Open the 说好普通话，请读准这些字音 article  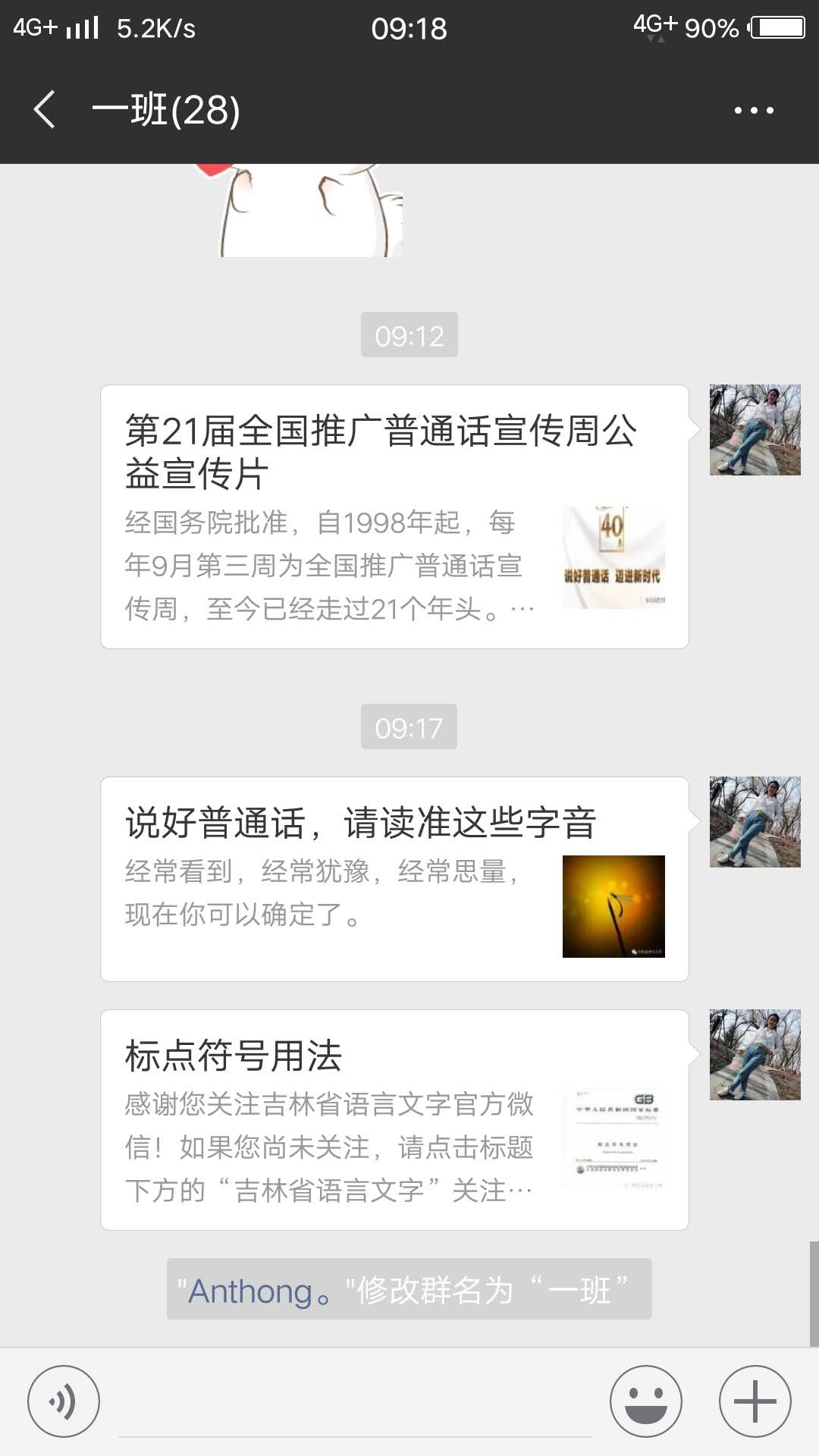coord(394,879)
